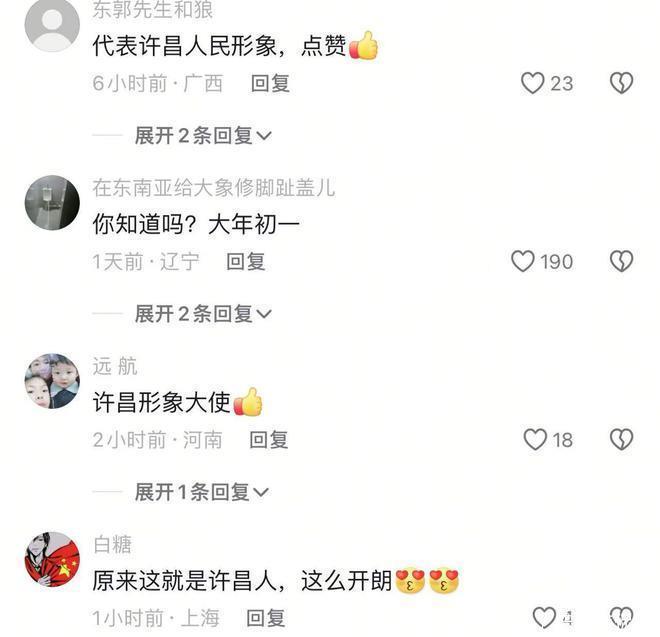Expand 1 reply under 远航's comment
Viewport: 660px width, 637px height.
coord(202,492)
